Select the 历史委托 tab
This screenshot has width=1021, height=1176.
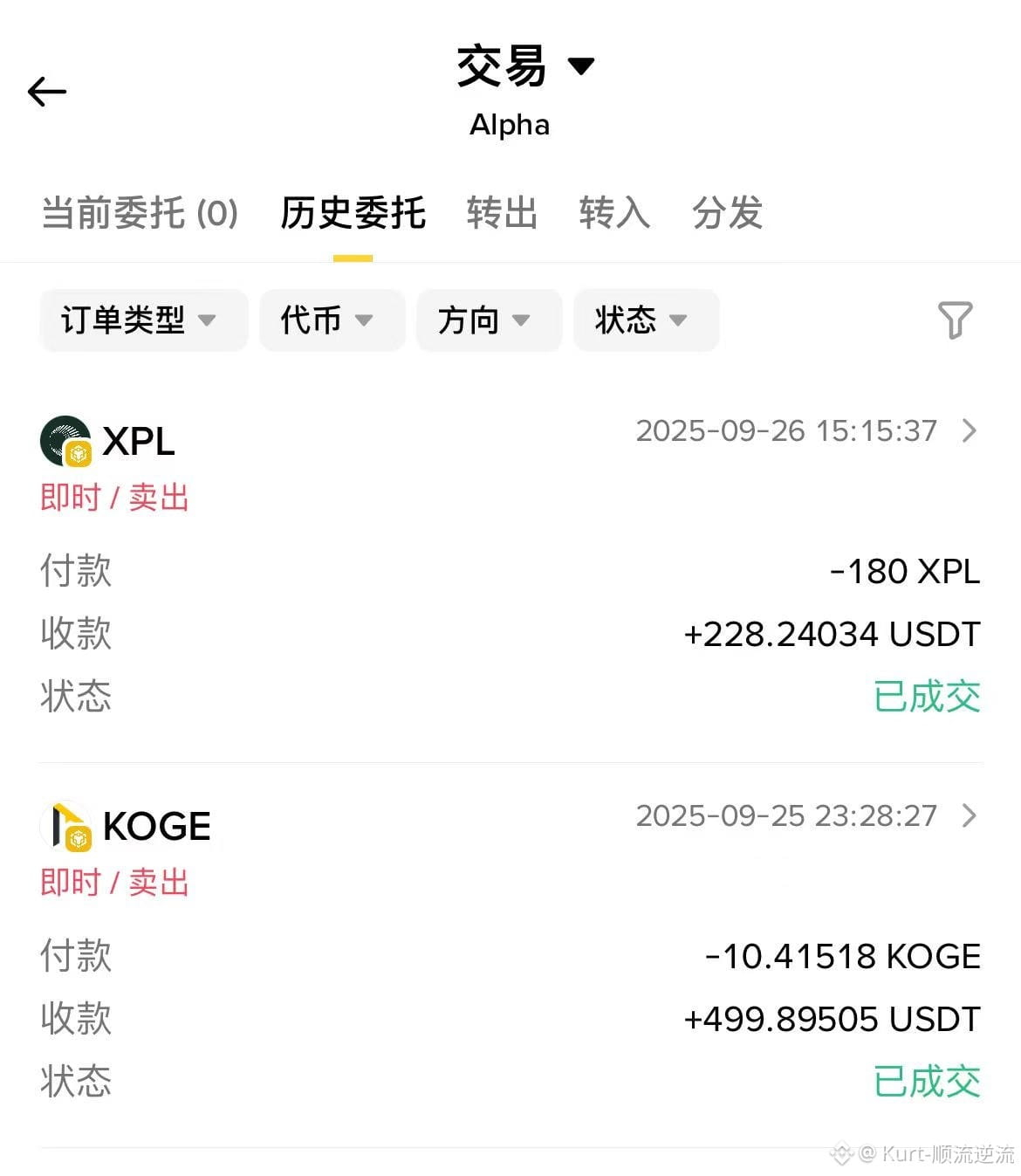(x=353, y=213)
